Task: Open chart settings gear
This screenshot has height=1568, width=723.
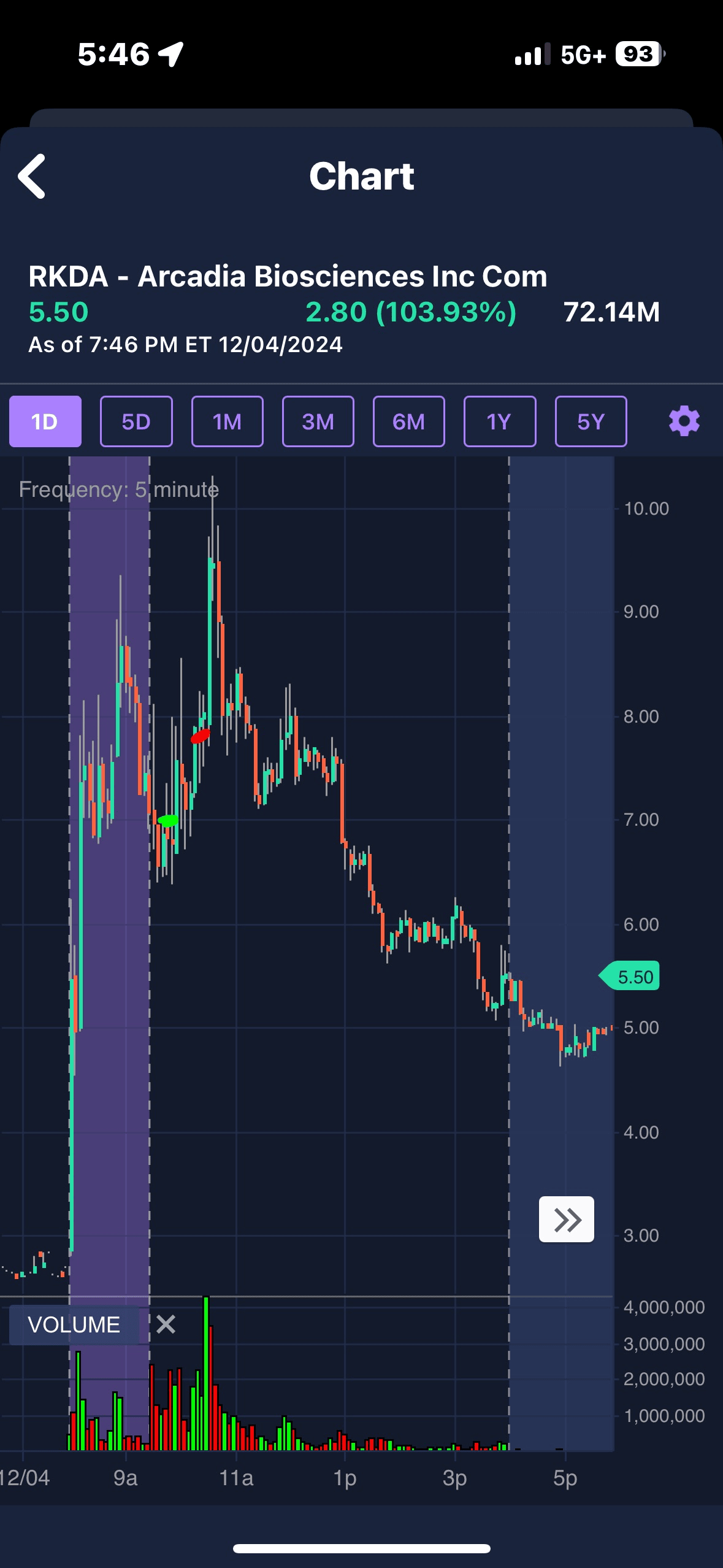Action: pos(684,421)
